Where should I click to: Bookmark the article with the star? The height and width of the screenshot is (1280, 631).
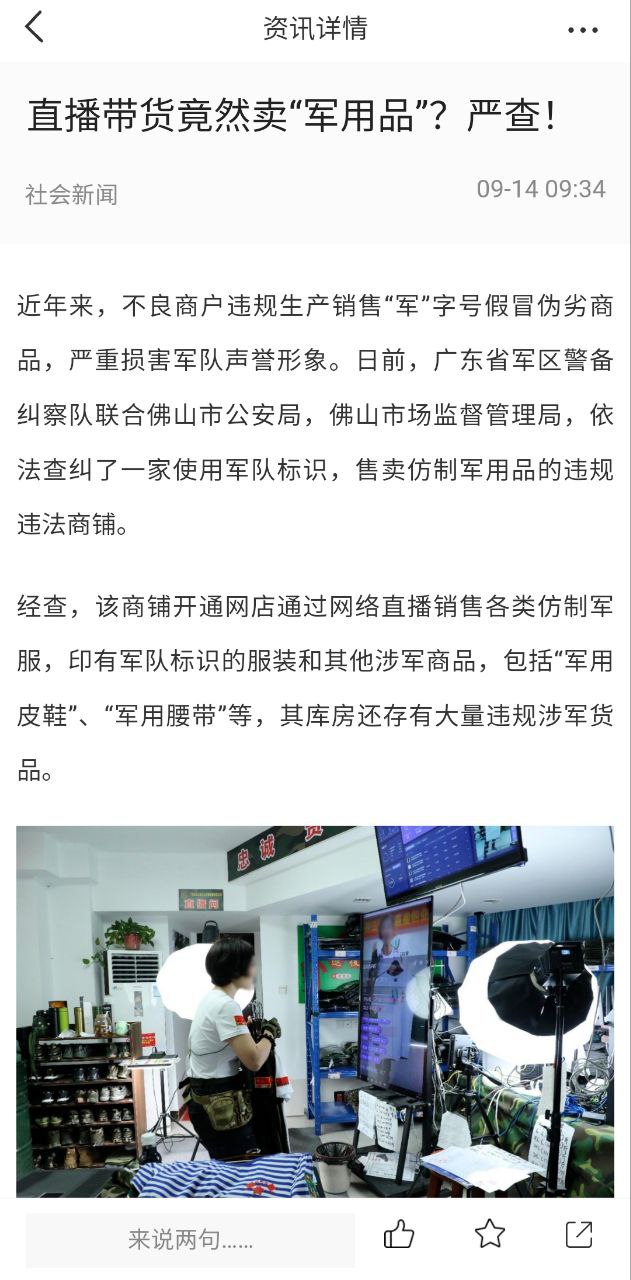pos(489,1235)
